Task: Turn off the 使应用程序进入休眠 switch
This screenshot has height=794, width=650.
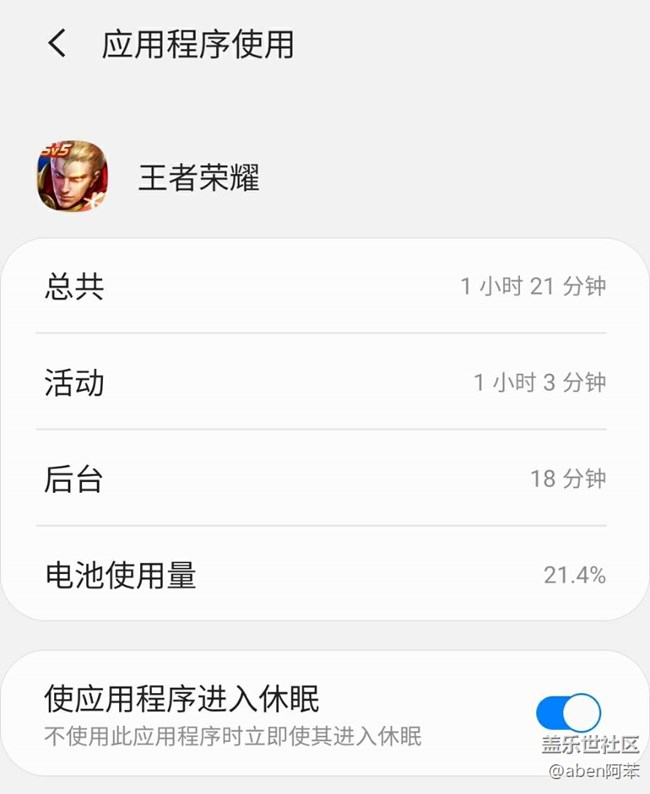Action: click(x=568, y=713)
